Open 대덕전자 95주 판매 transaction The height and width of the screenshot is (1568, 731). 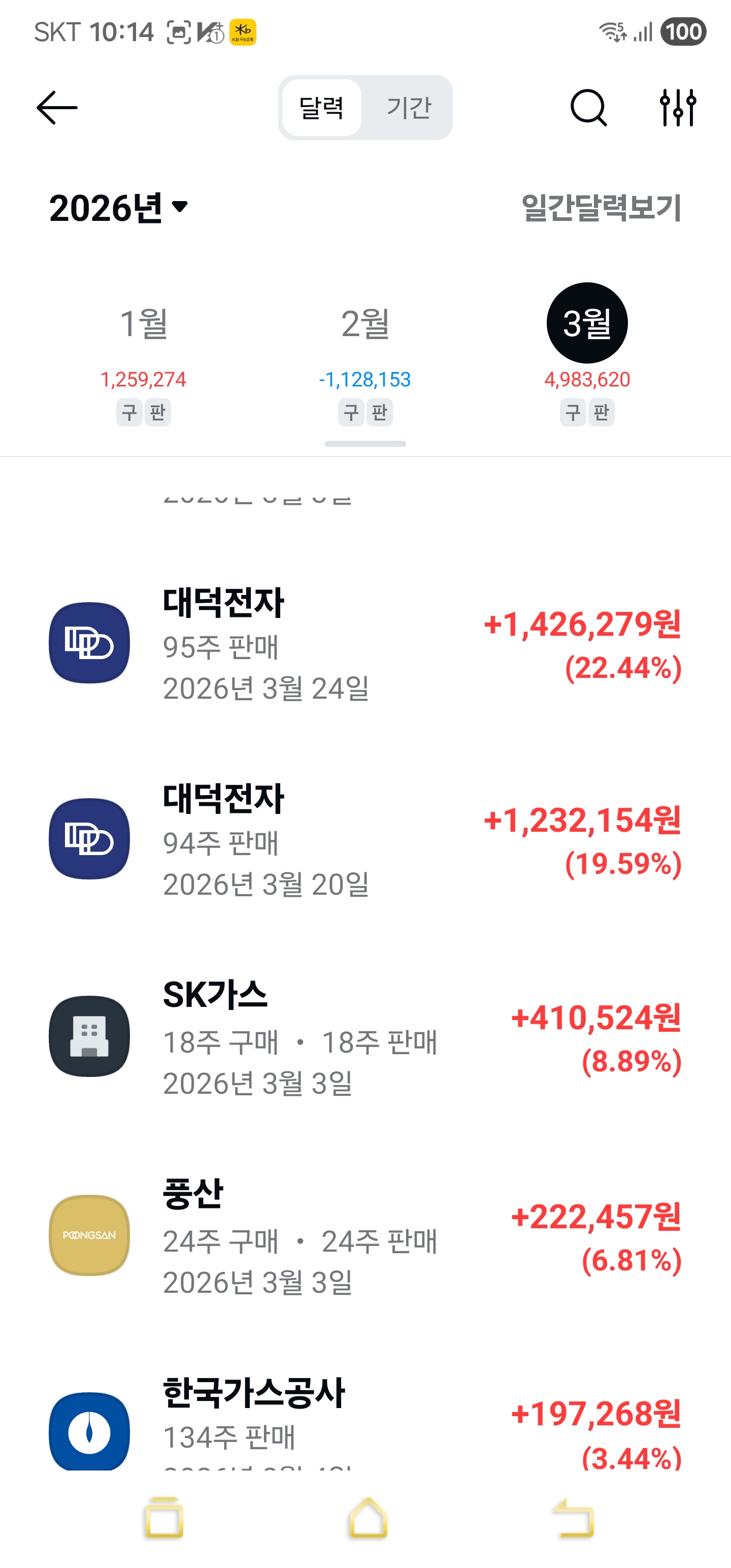click(x=365, y=643)
